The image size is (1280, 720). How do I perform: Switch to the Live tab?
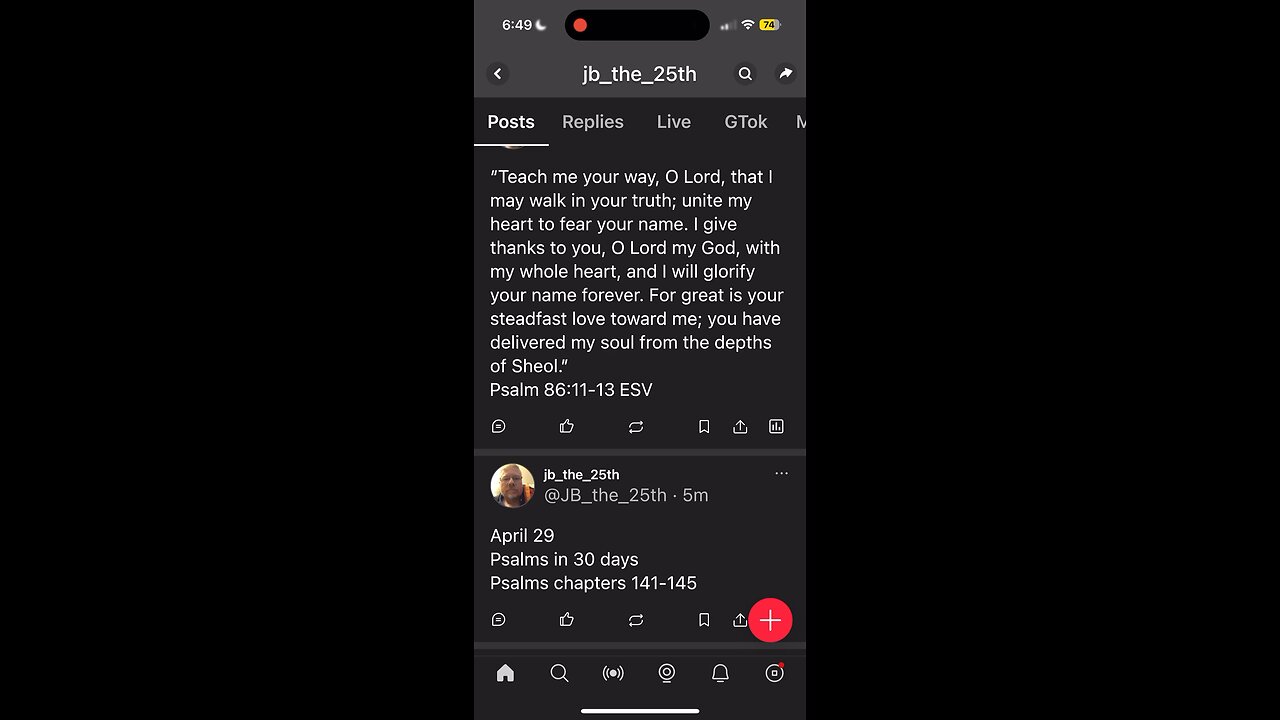(673, 122)
